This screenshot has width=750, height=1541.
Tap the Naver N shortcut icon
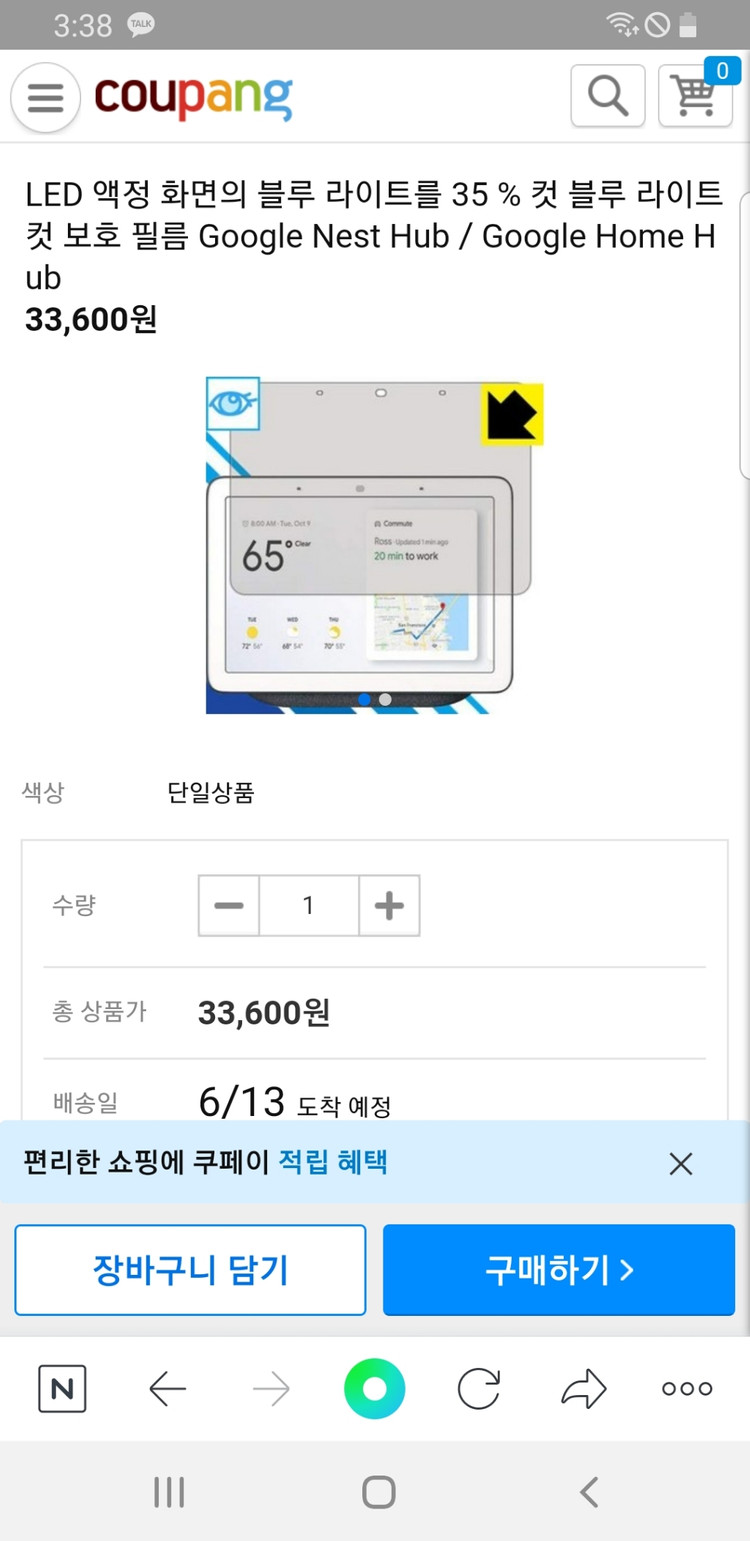62,1388
